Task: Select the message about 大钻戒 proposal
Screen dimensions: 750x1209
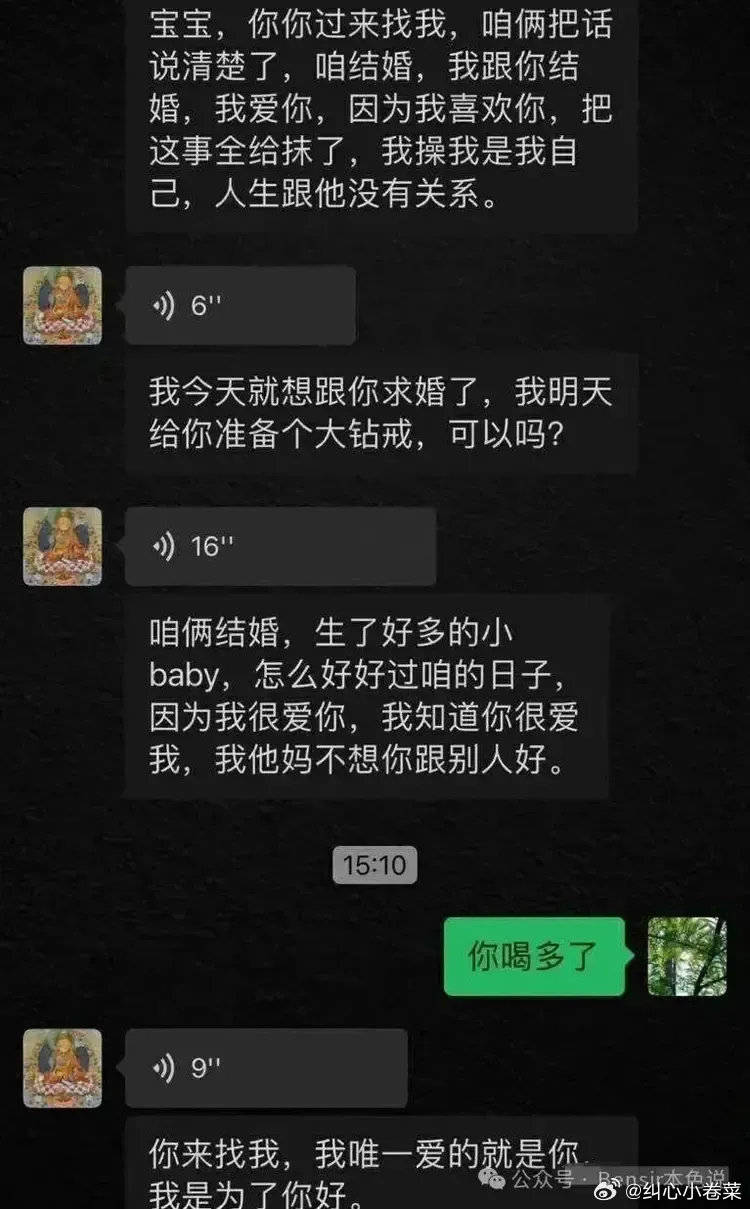Action: coord(385,415)
